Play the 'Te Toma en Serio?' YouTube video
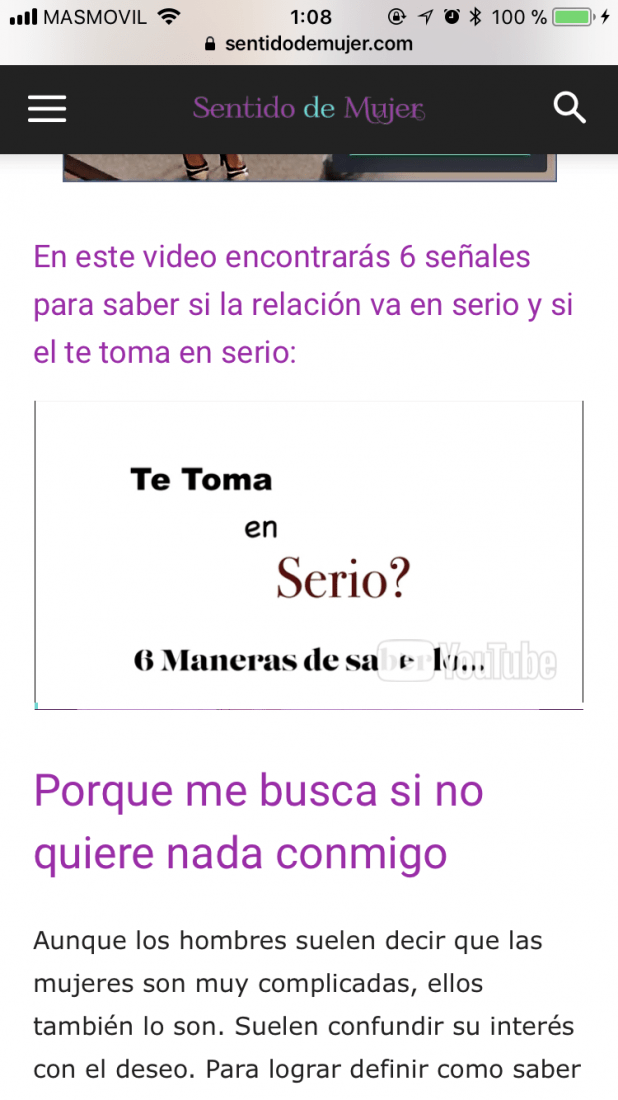This screenshot has height=1100, width=618. pos(405,661)
